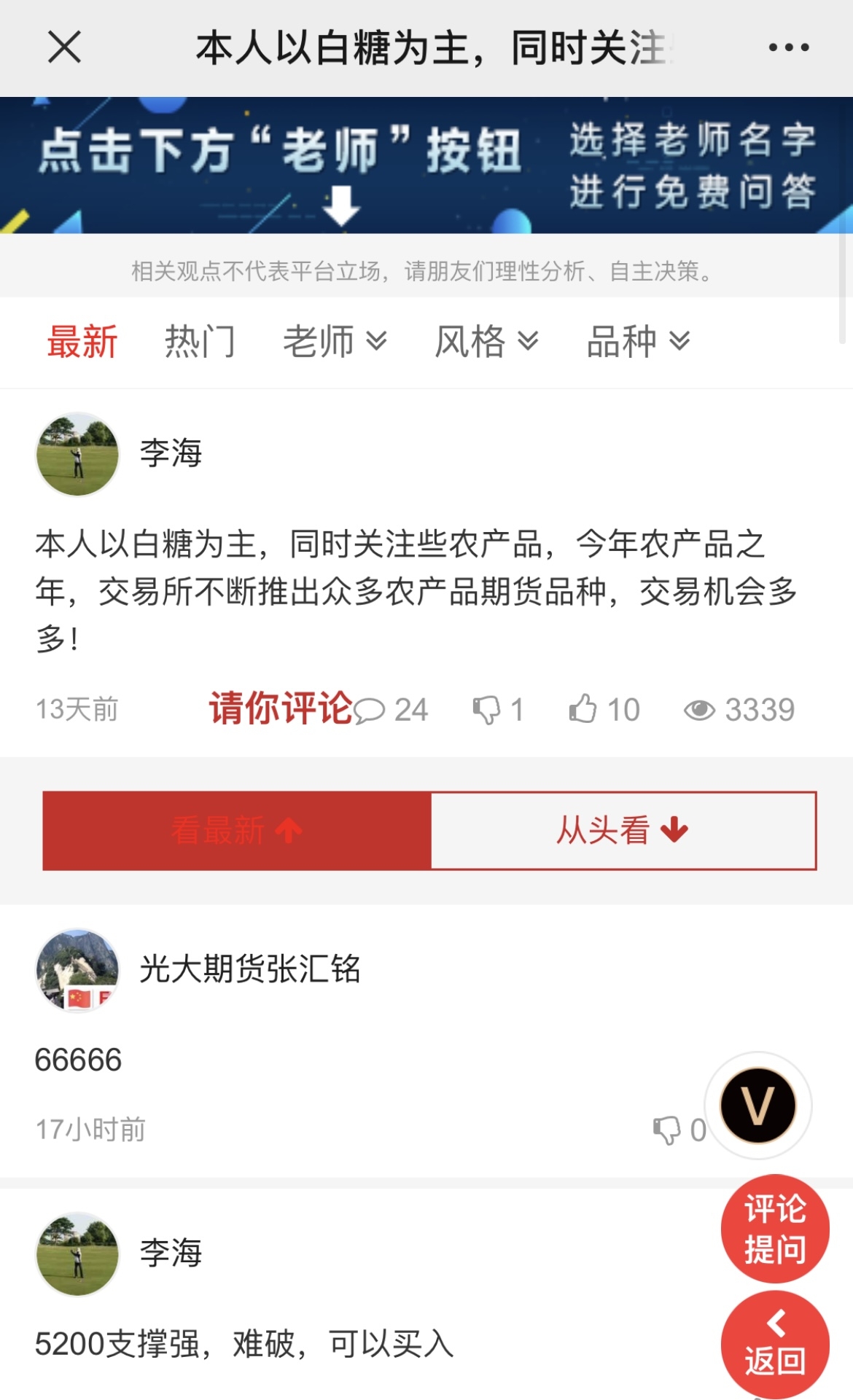Select the 从头看 button
This screenshot has height=1400, width=853.
click(x=623, y=830)
